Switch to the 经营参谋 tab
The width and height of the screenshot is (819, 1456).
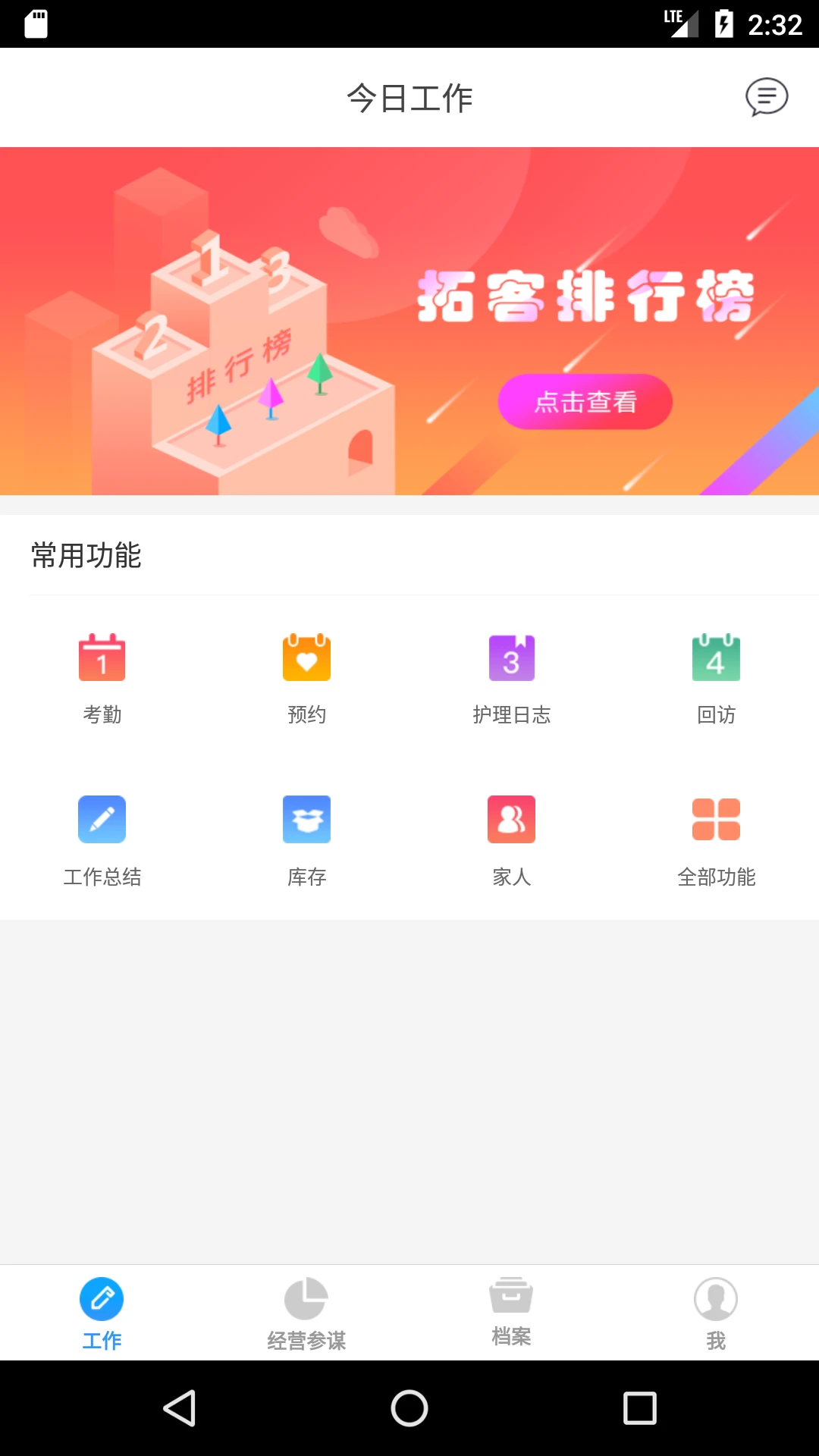click(x=307, y=1312)
